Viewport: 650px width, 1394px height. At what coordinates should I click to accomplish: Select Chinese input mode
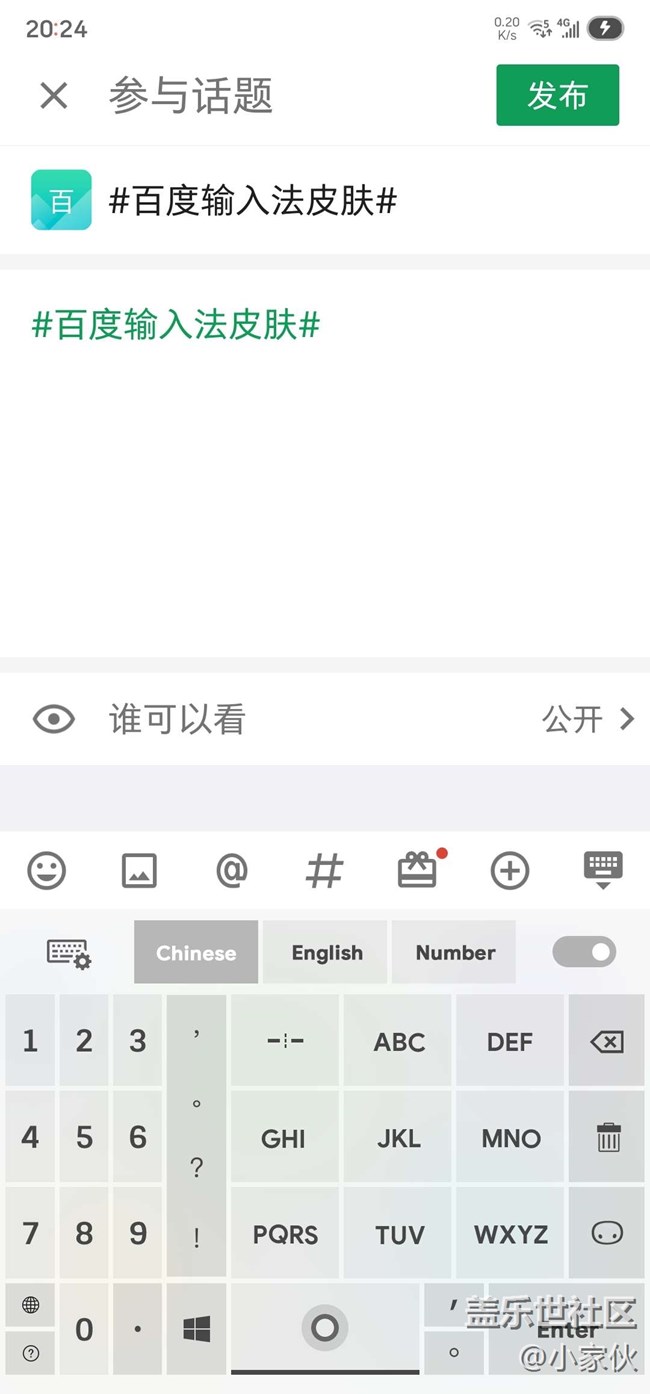[196, 953]
